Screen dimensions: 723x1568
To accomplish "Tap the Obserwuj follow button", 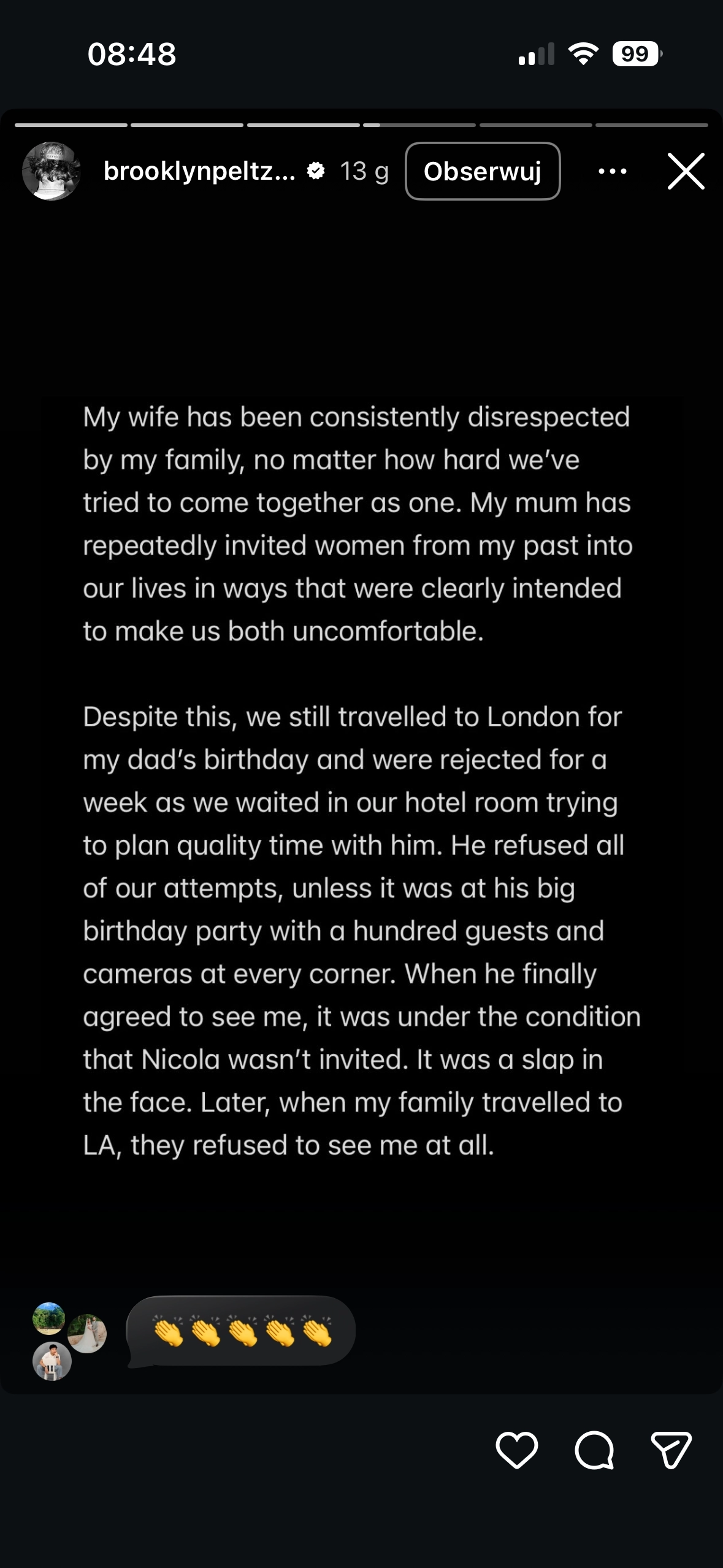I will [482, 171].
